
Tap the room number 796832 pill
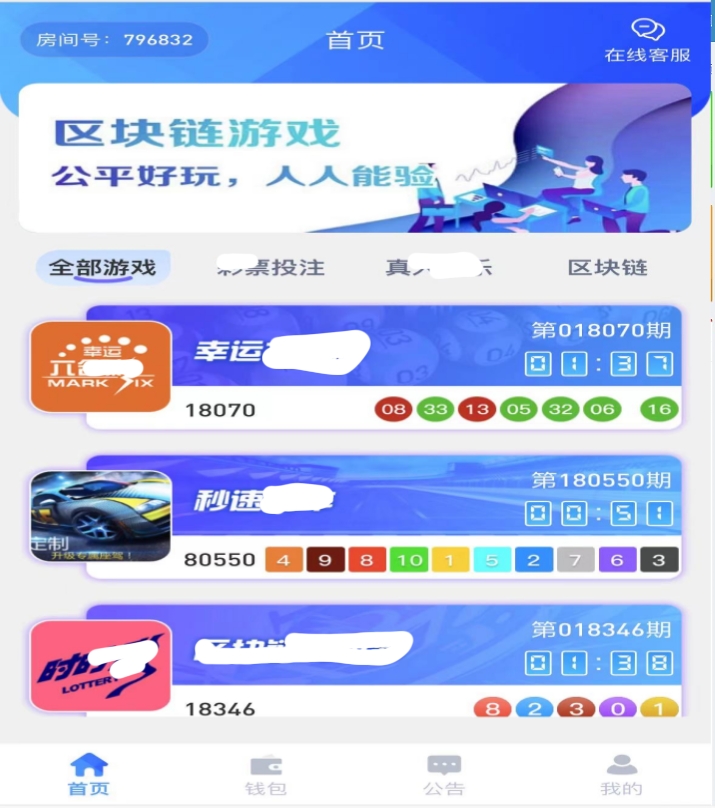[114, 40]
